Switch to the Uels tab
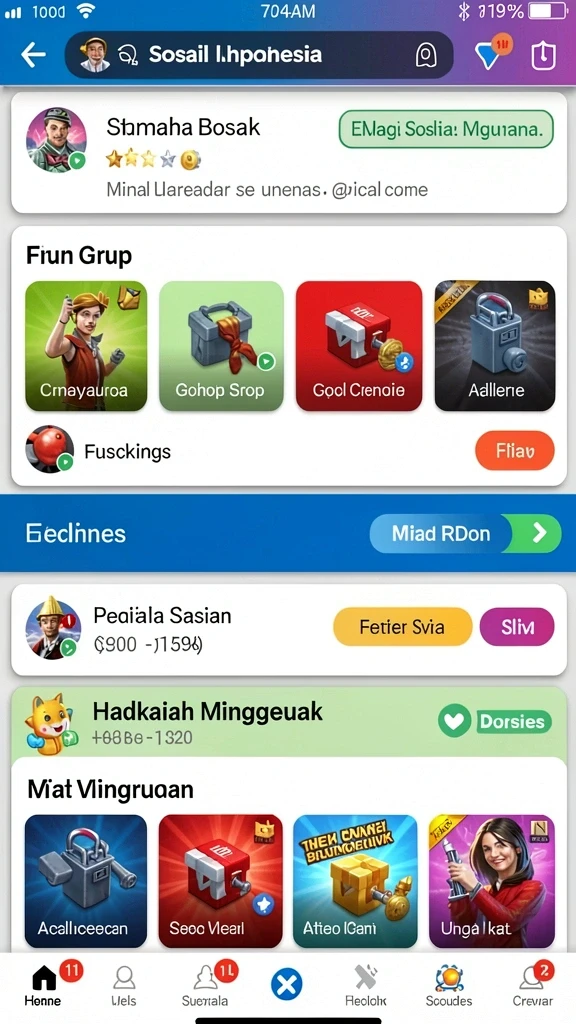The image size is (576, 1024). click(123, 986)
